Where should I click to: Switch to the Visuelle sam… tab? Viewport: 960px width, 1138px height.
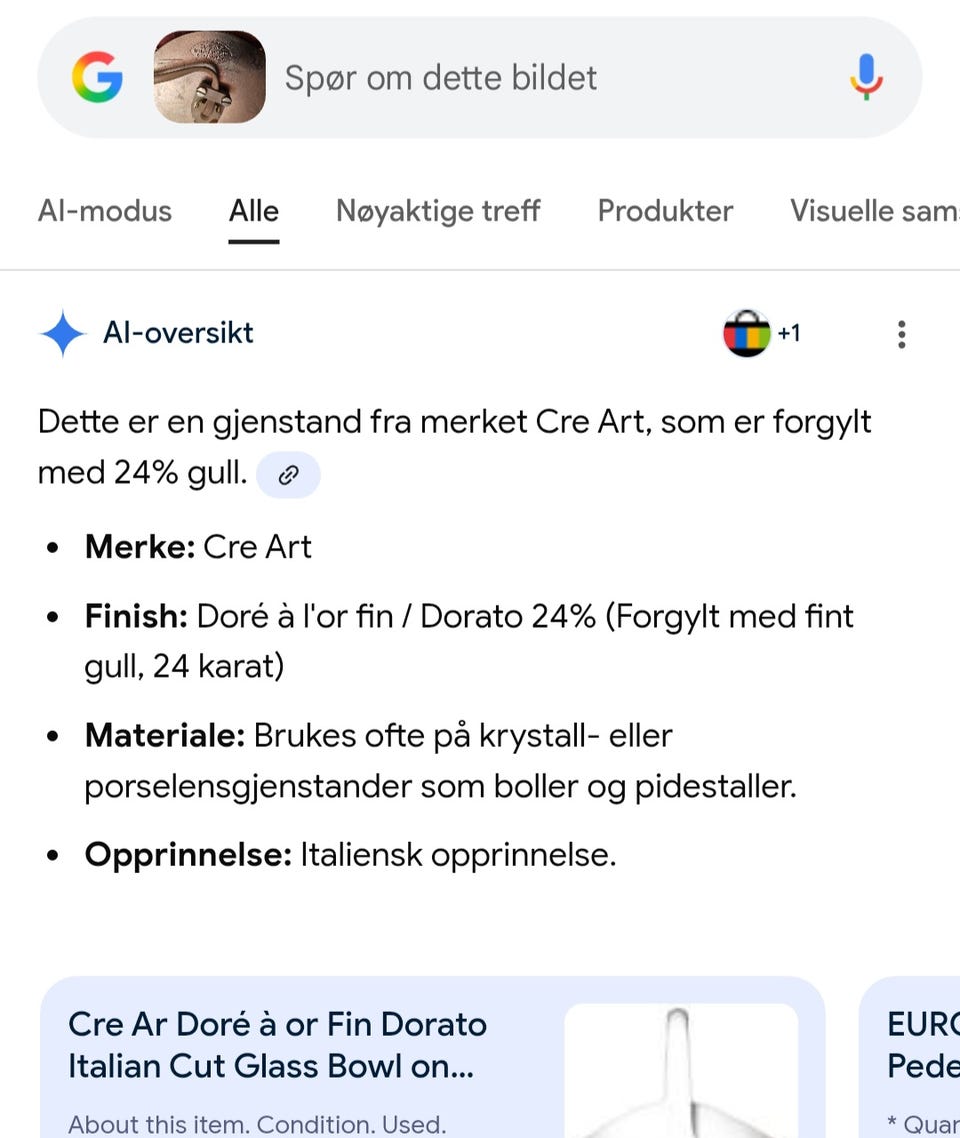(874, 211)
